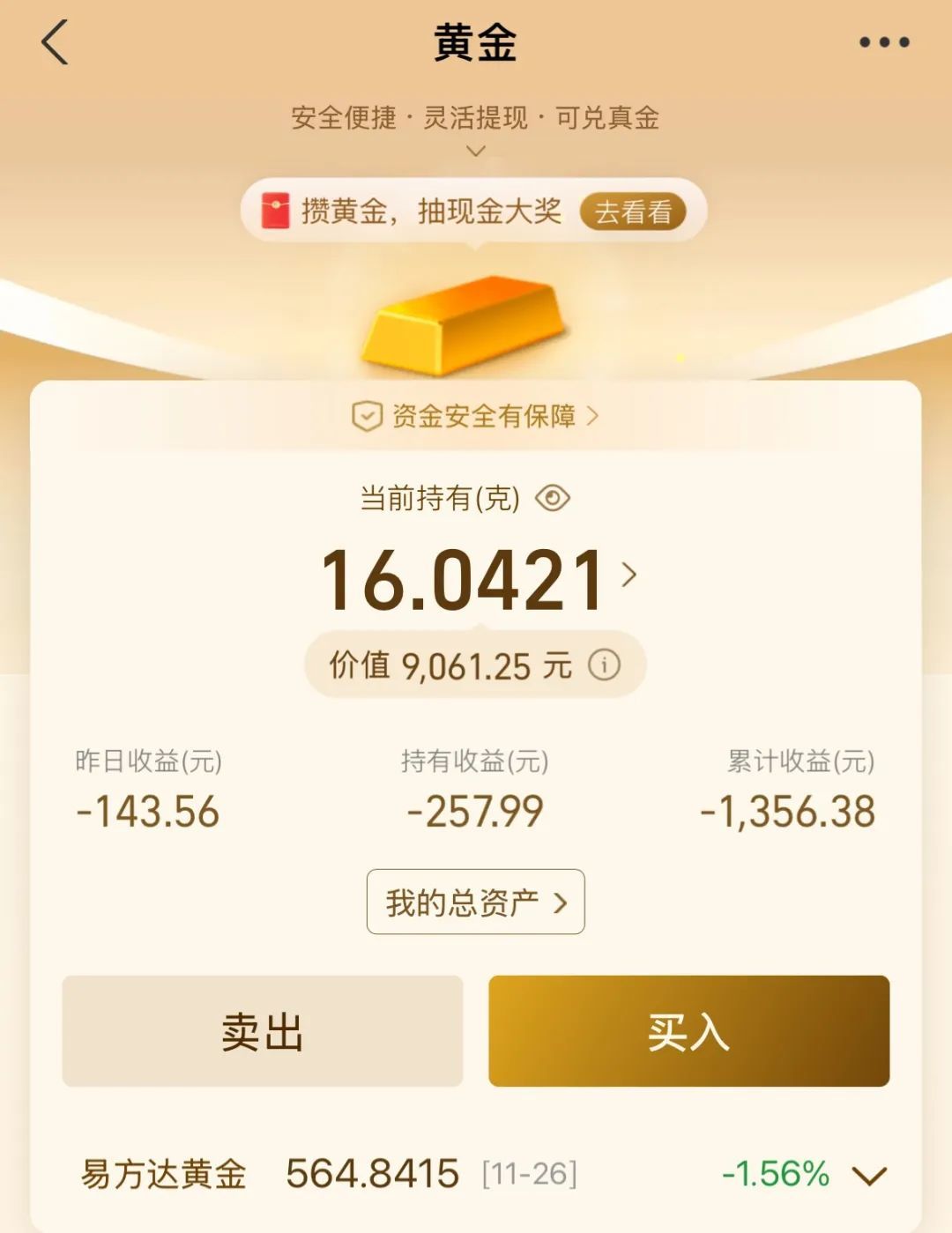Open holding details arrow next to 16.0421
Image resolution: width=952 pixels, height=1233 pixels.
coord(628,575)
